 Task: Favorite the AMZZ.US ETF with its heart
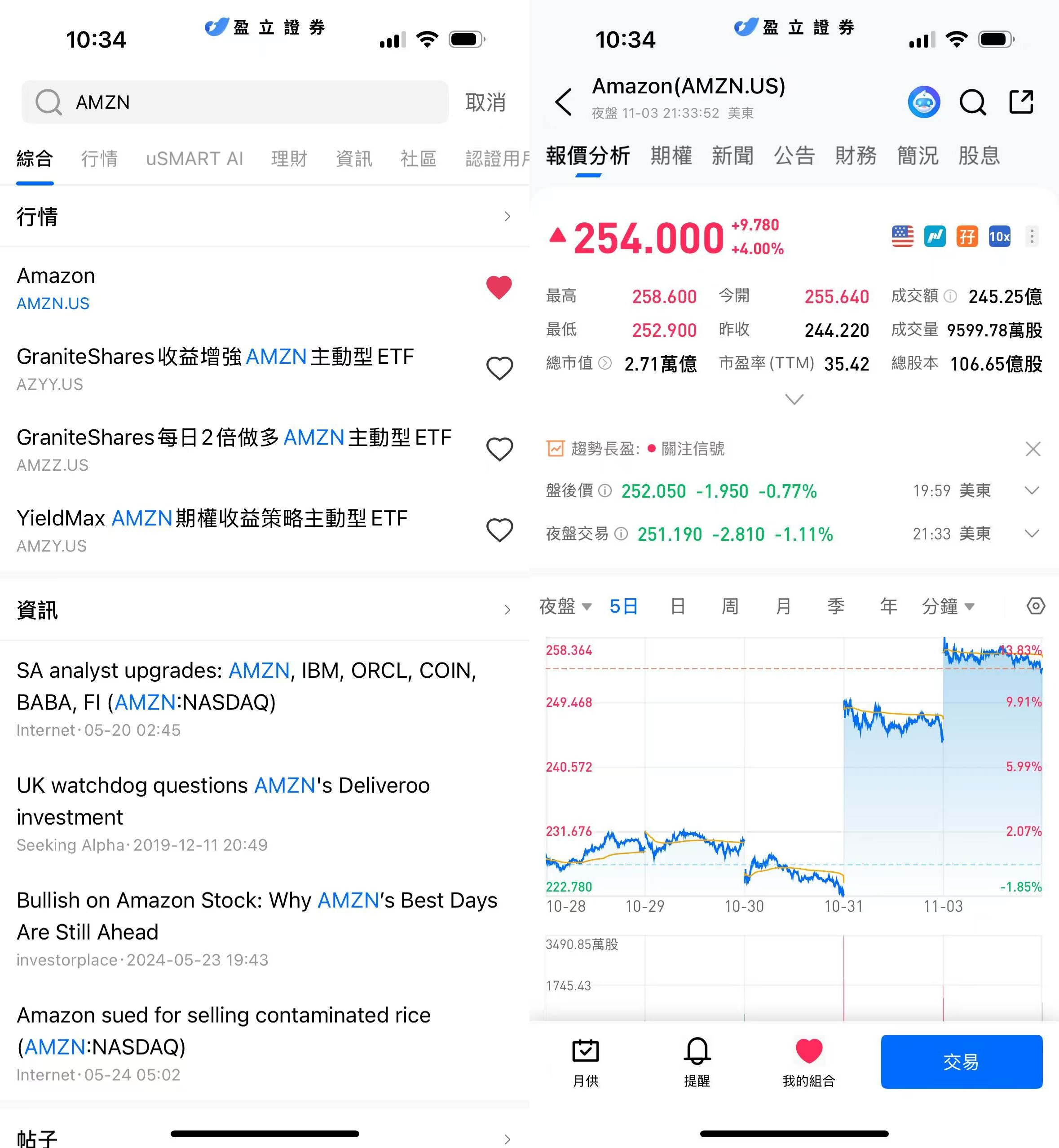pos(499,449)
